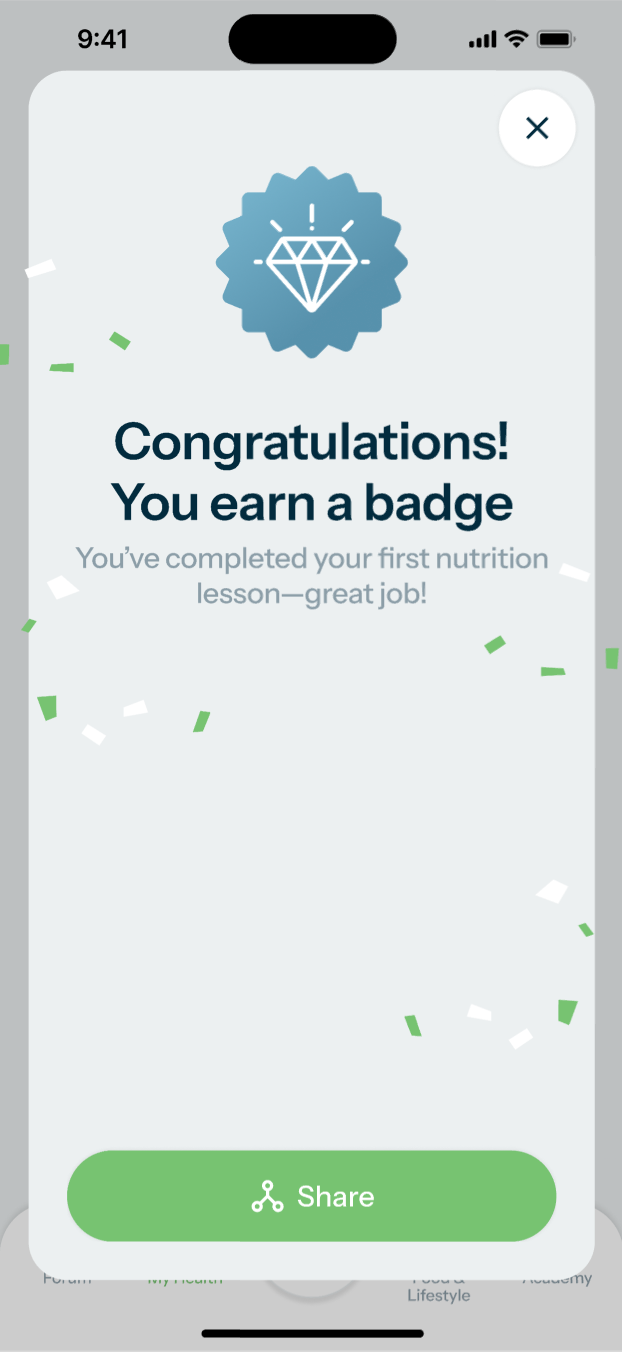Dismiss the badge congratulations dialog
622x1352 pixels.
click(x=537, y=128)
